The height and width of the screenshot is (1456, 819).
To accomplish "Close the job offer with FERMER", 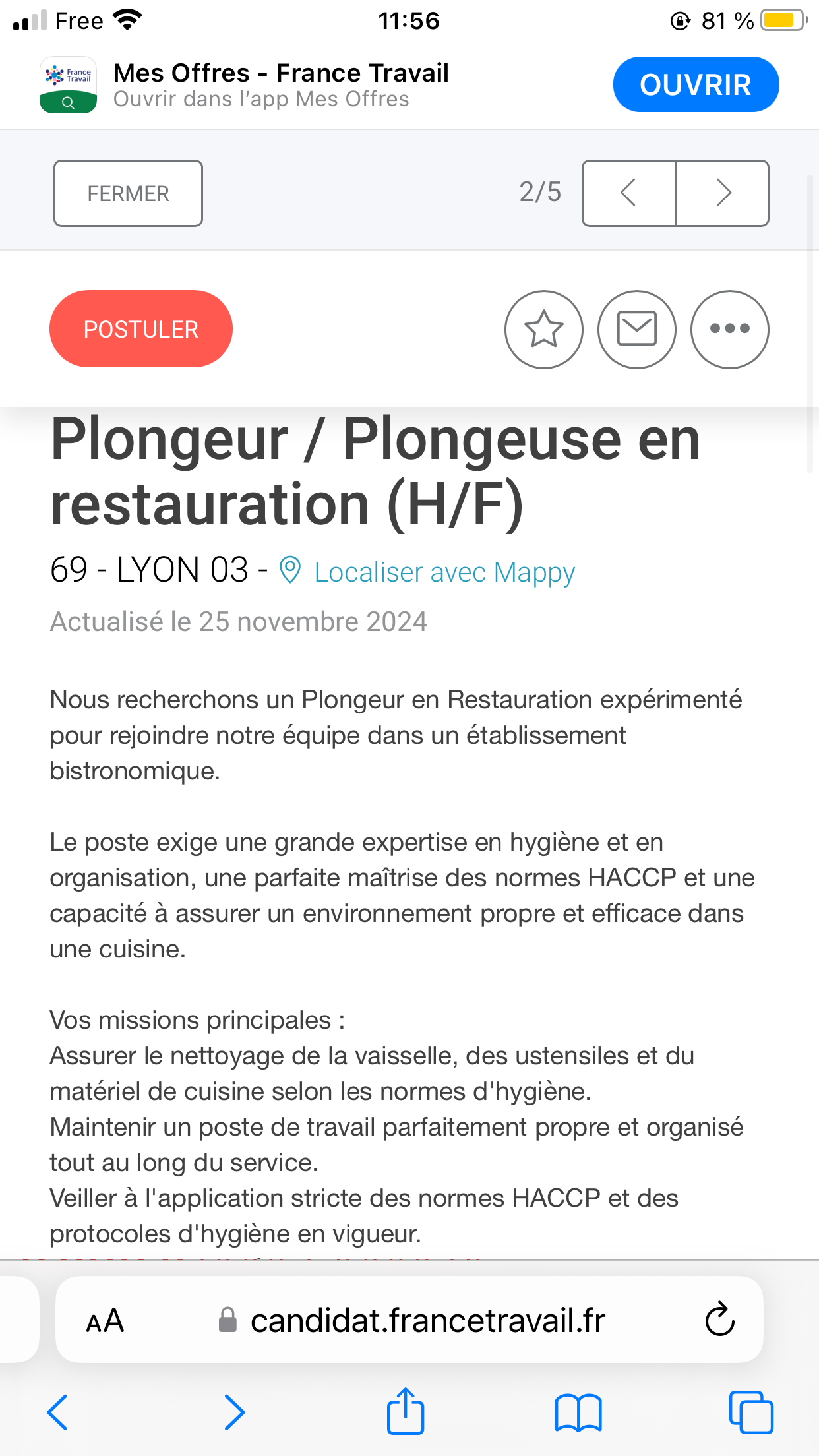I will click(128, 193).
